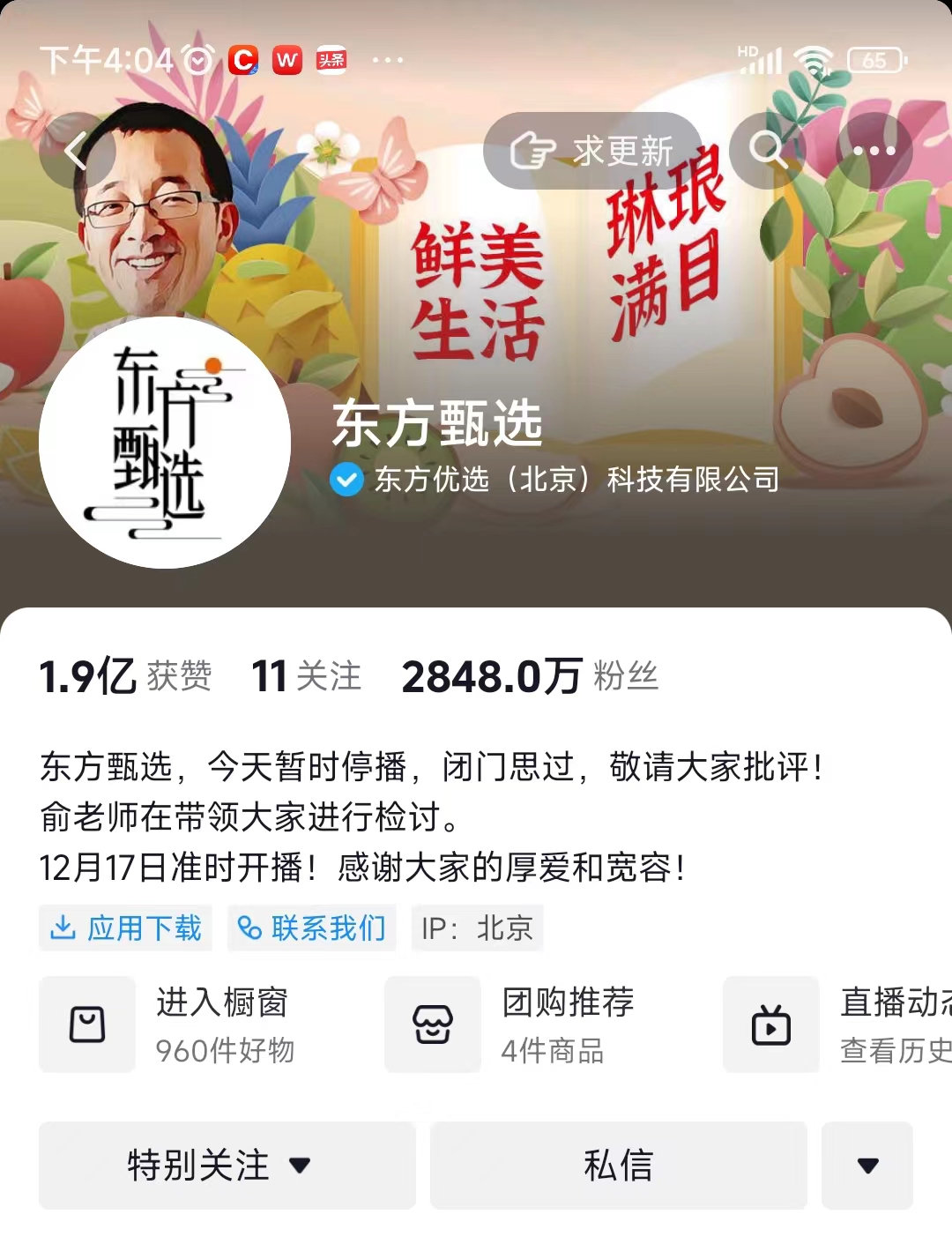Open the search icon
952x1237 pixels.
coord(767,150)
